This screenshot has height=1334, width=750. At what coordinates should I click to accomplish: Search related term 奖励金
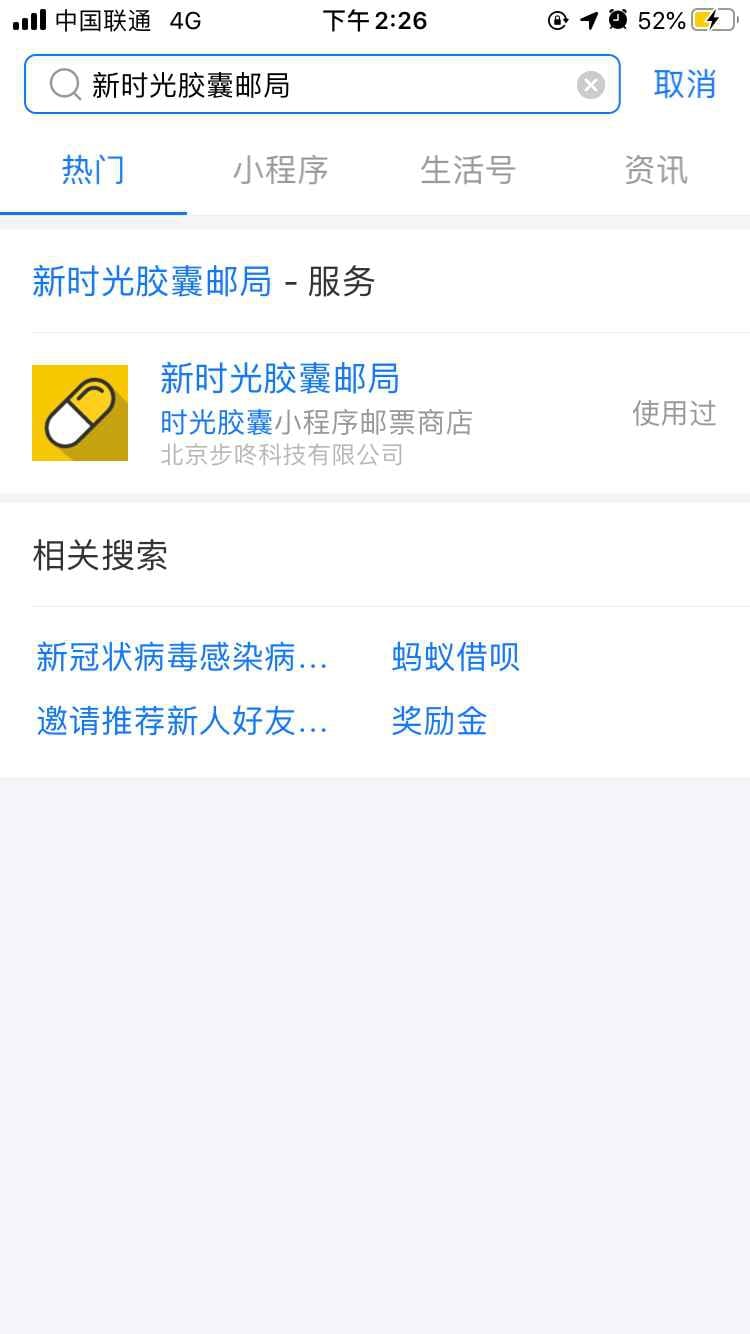(439, 721)
